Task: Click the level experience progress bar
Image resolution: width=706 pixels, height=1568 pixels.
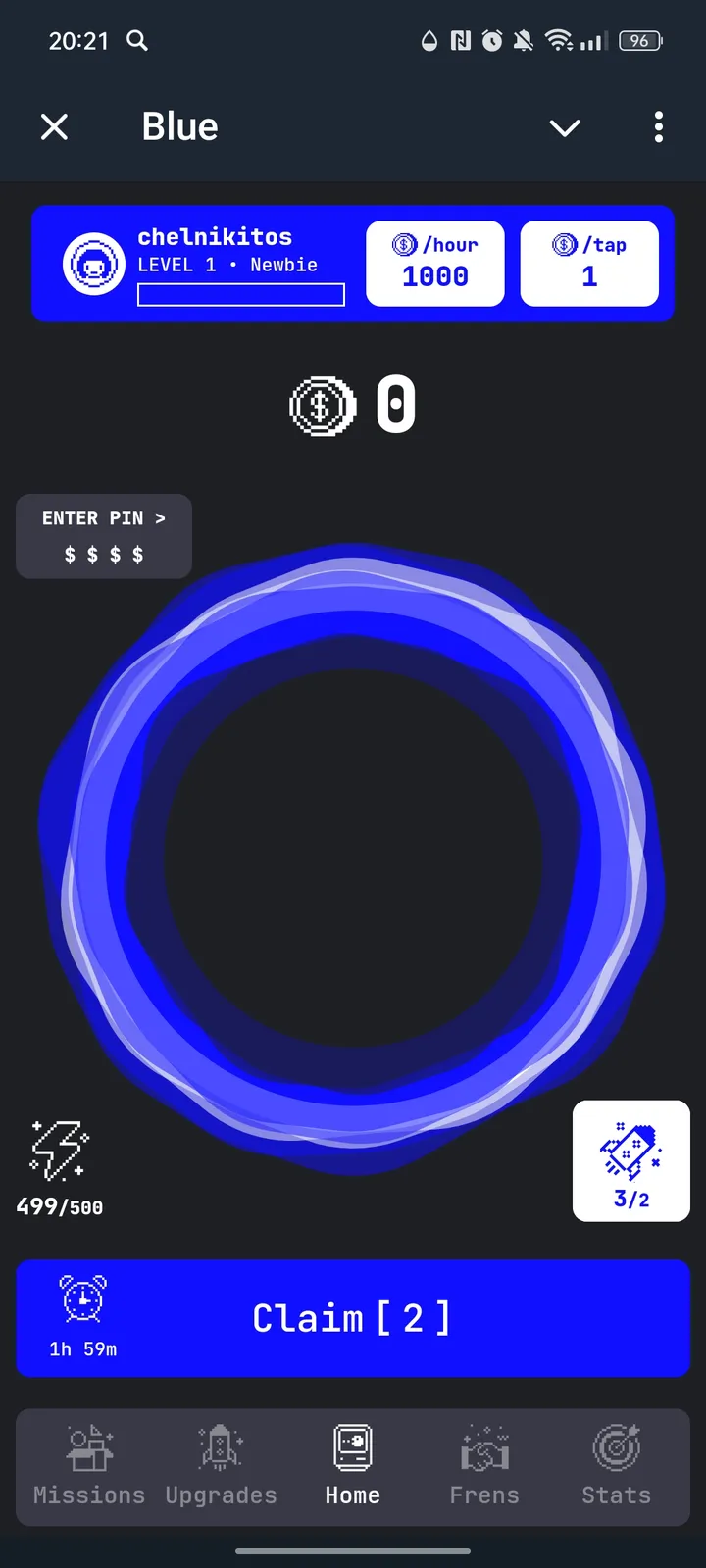Action: tap(240, 295)
